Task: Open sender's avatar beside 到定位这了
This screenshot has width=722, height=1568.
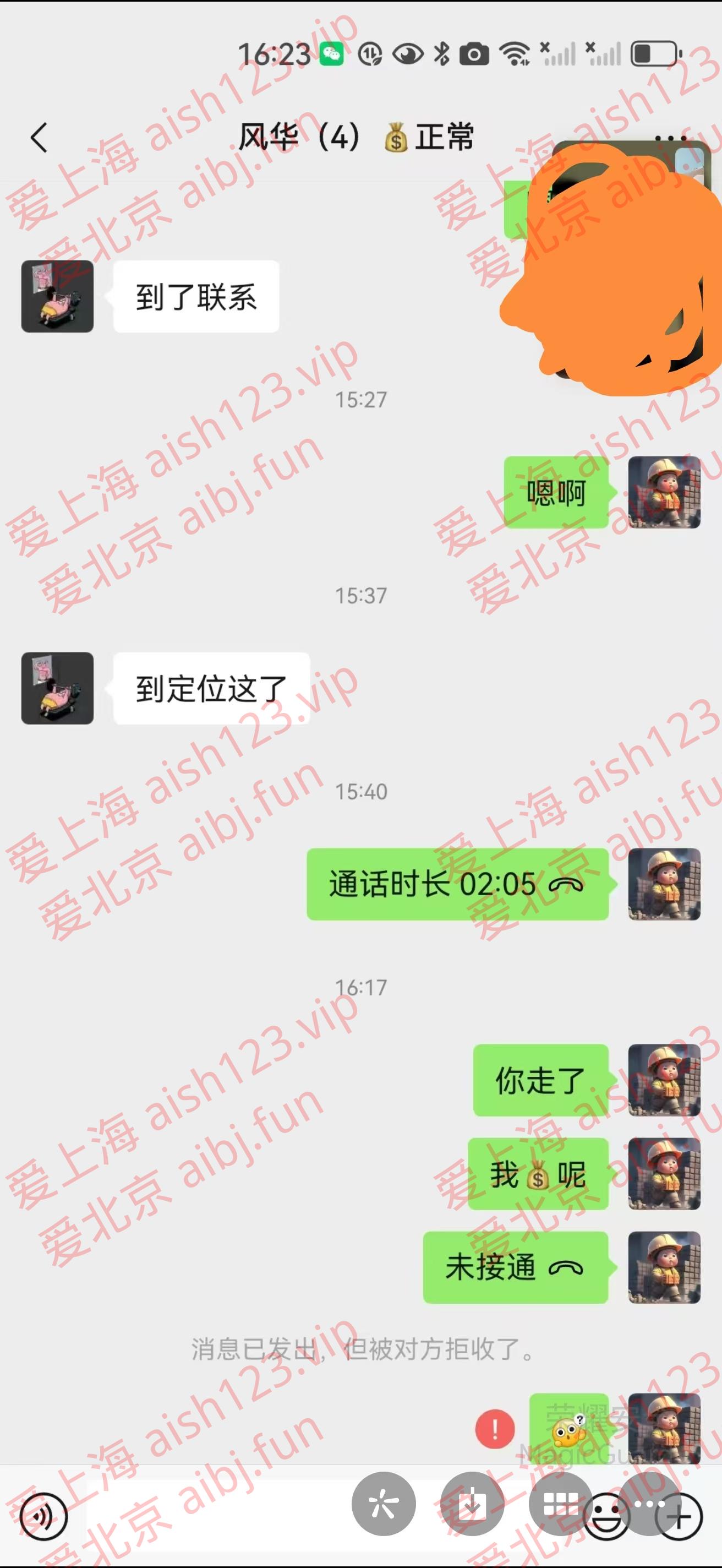Action: tap(57, 688)
